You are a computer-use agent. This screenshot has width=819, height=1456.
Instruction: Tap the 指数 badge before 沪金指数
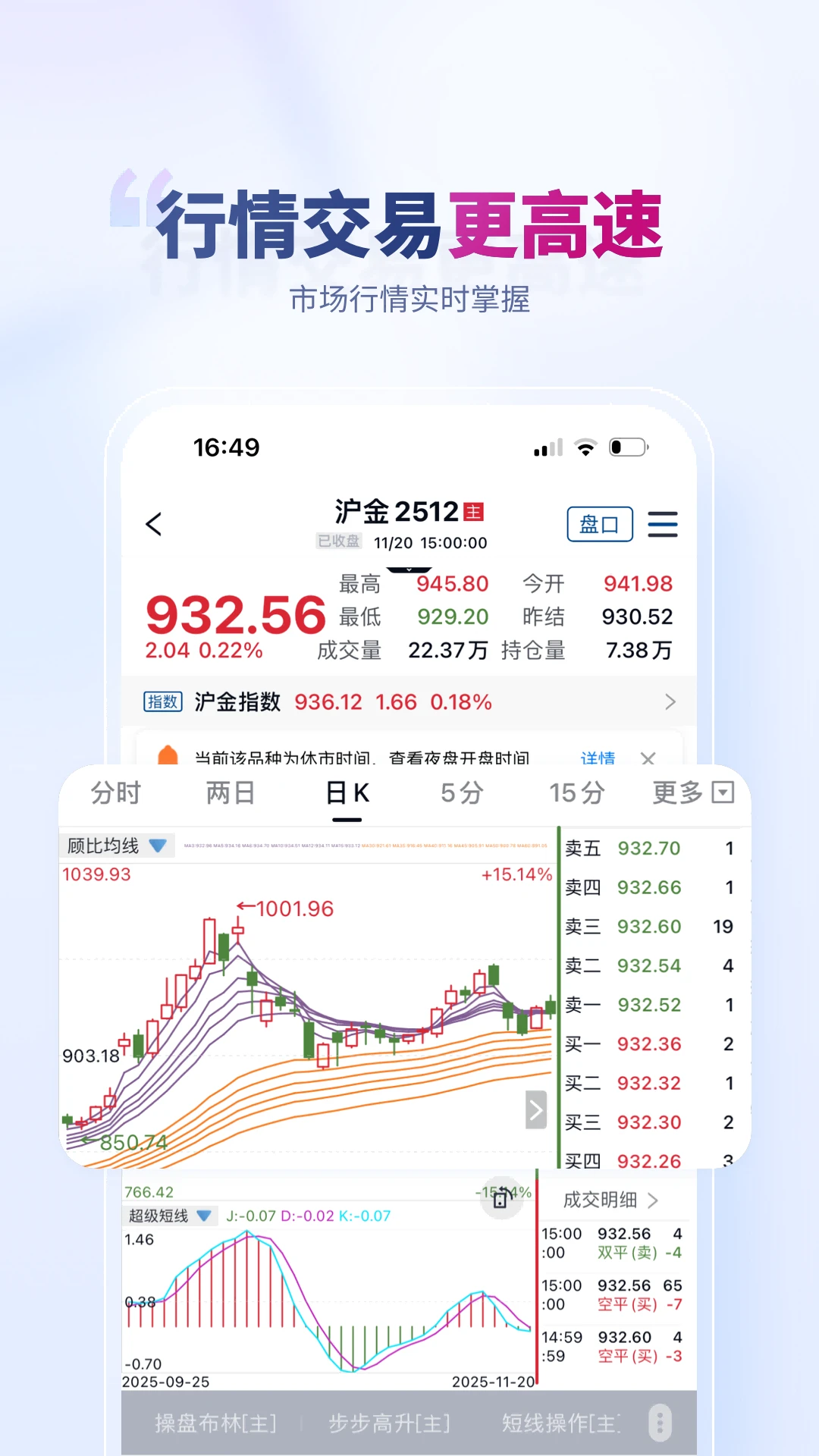pos(164,702)
